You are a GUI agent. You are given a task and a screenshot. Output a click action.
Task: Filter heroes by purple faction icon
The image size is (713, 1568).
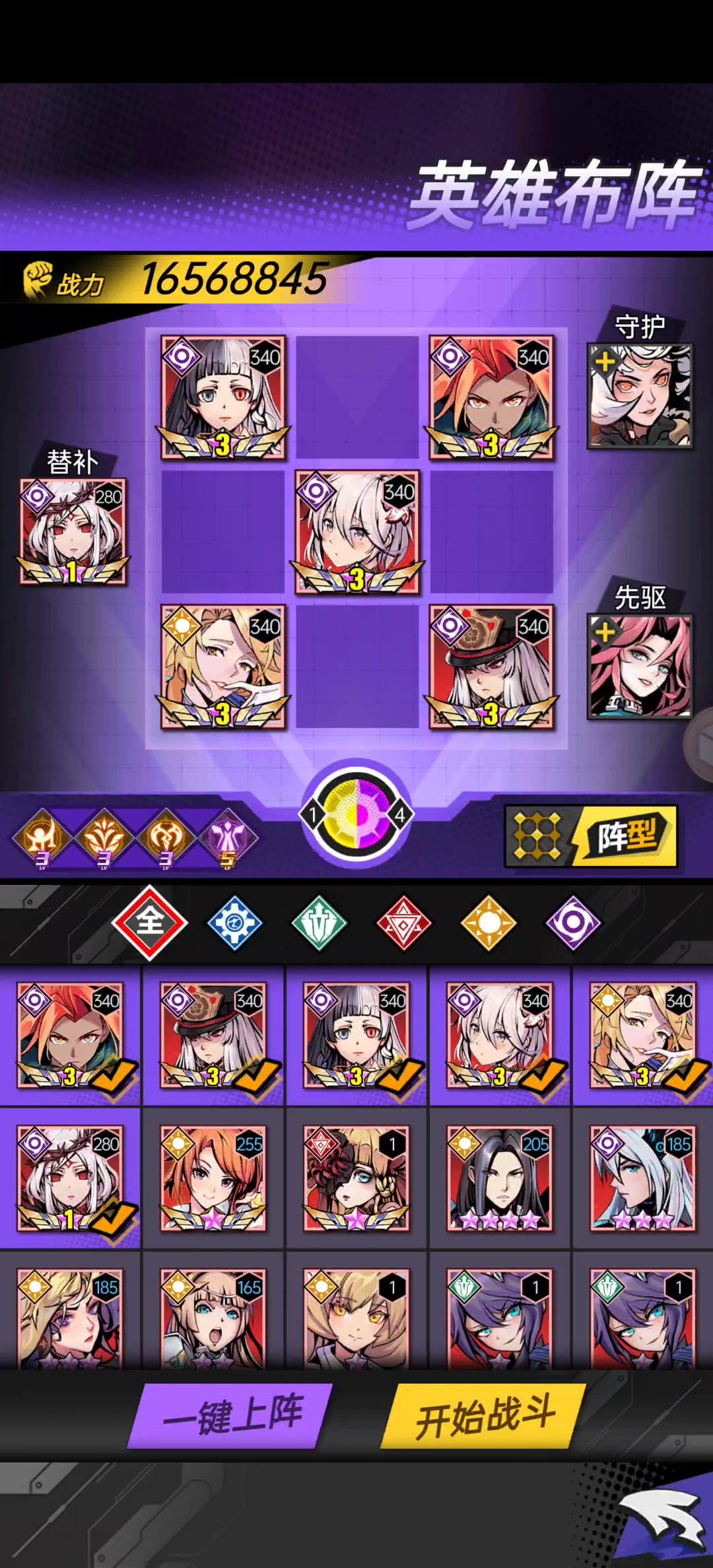coord(572,923)
